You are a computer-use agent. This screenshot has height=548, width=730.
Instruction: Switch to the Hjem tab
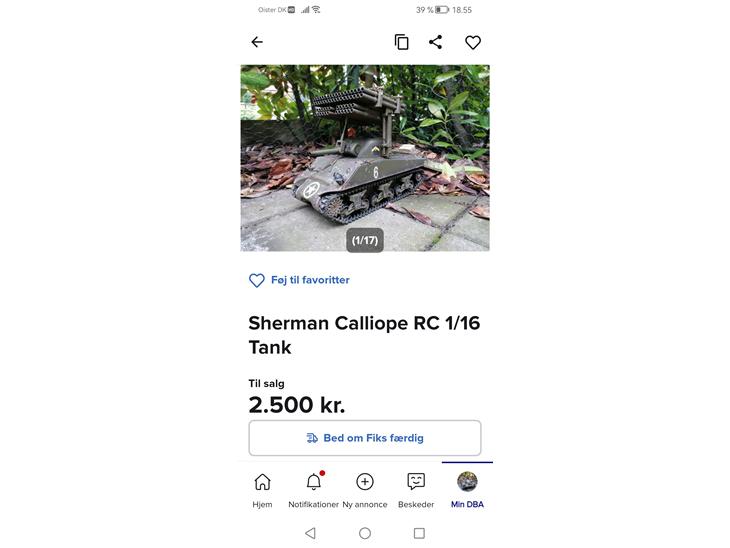(x=262, y=489)
